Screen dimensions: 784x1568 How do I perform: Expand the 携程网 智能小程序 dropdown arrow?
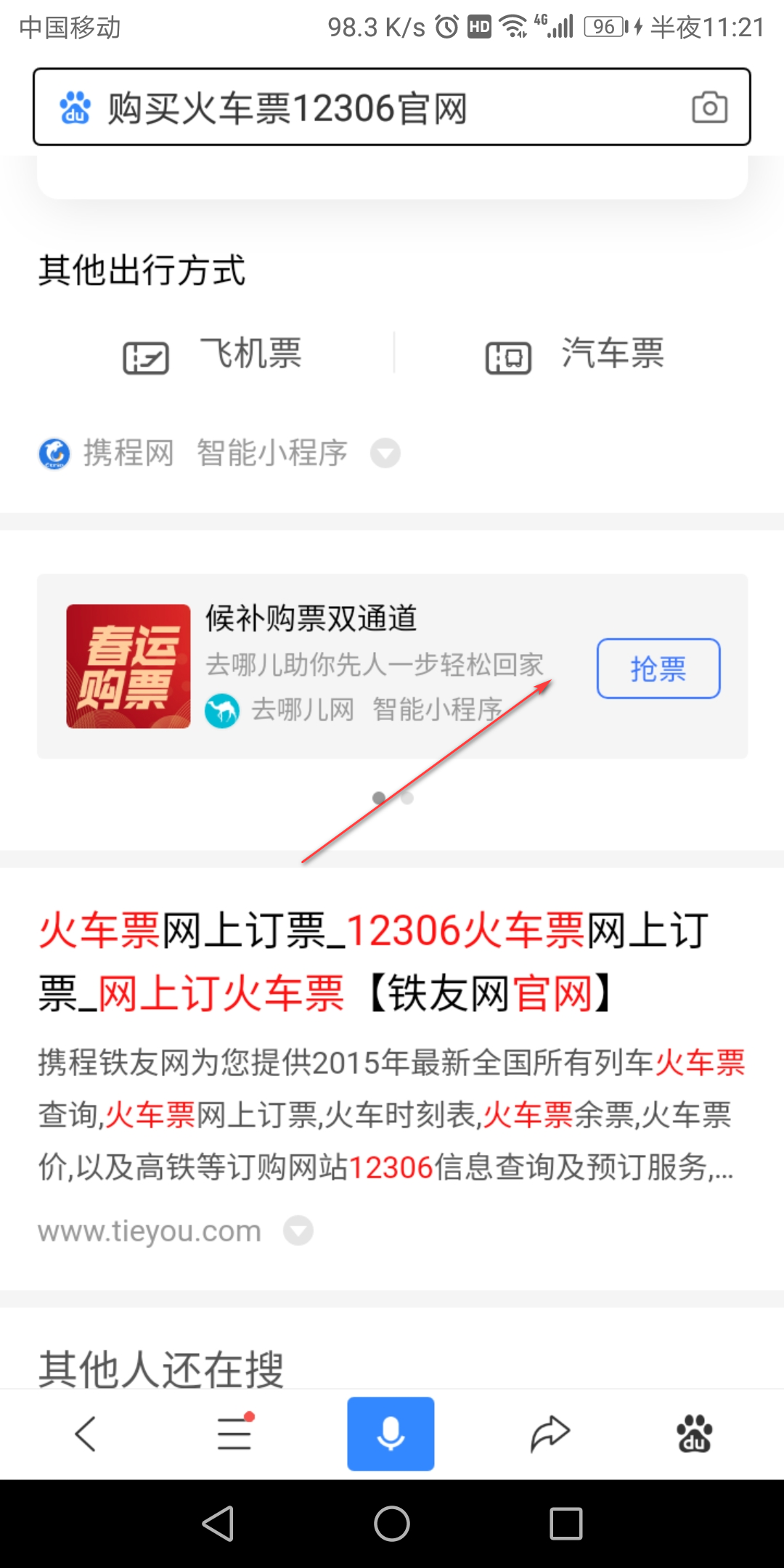(x=385, y=454)
